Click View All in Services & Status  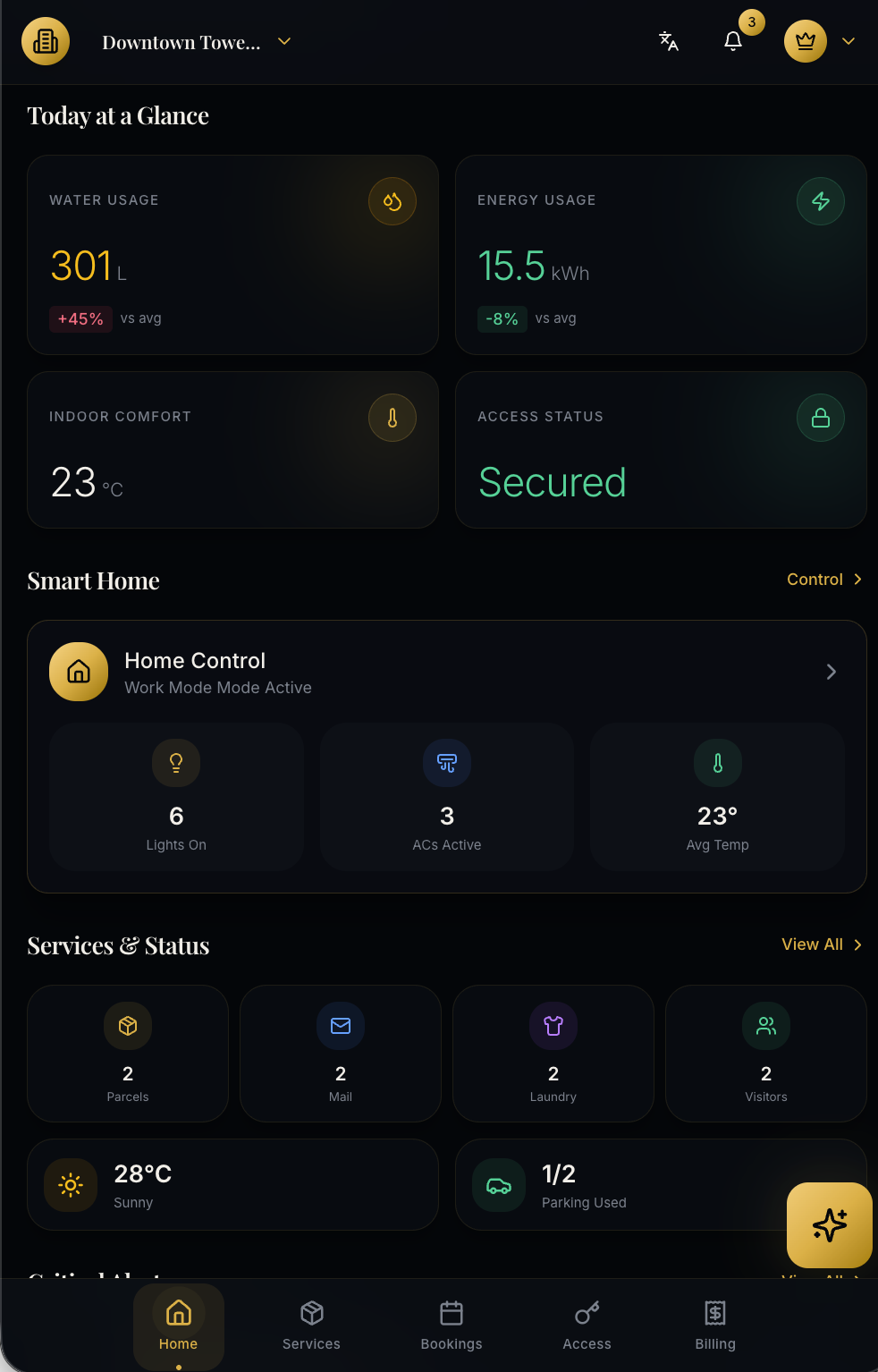(821, 944)
